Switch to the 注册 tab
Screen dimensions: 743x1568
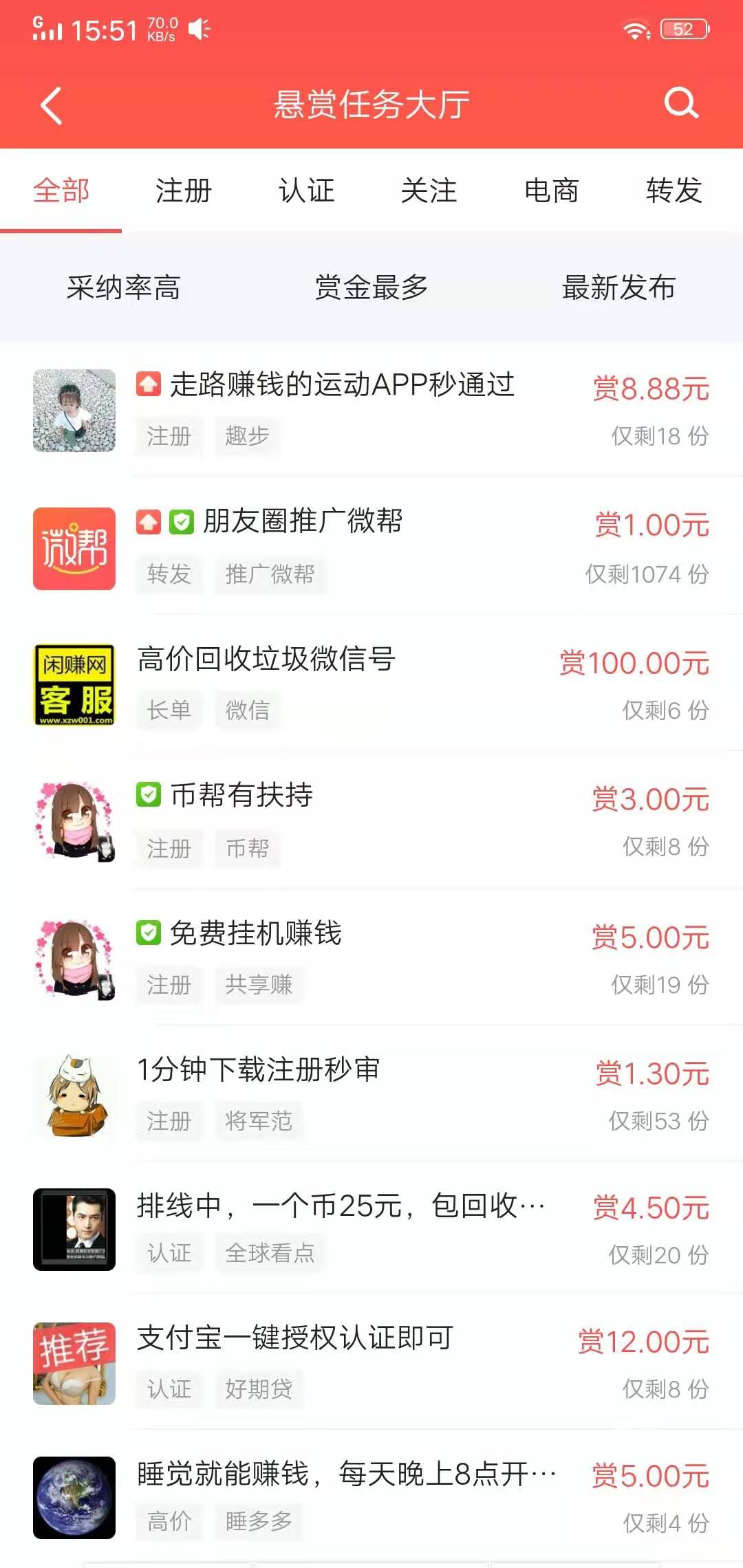pos(183,190)
